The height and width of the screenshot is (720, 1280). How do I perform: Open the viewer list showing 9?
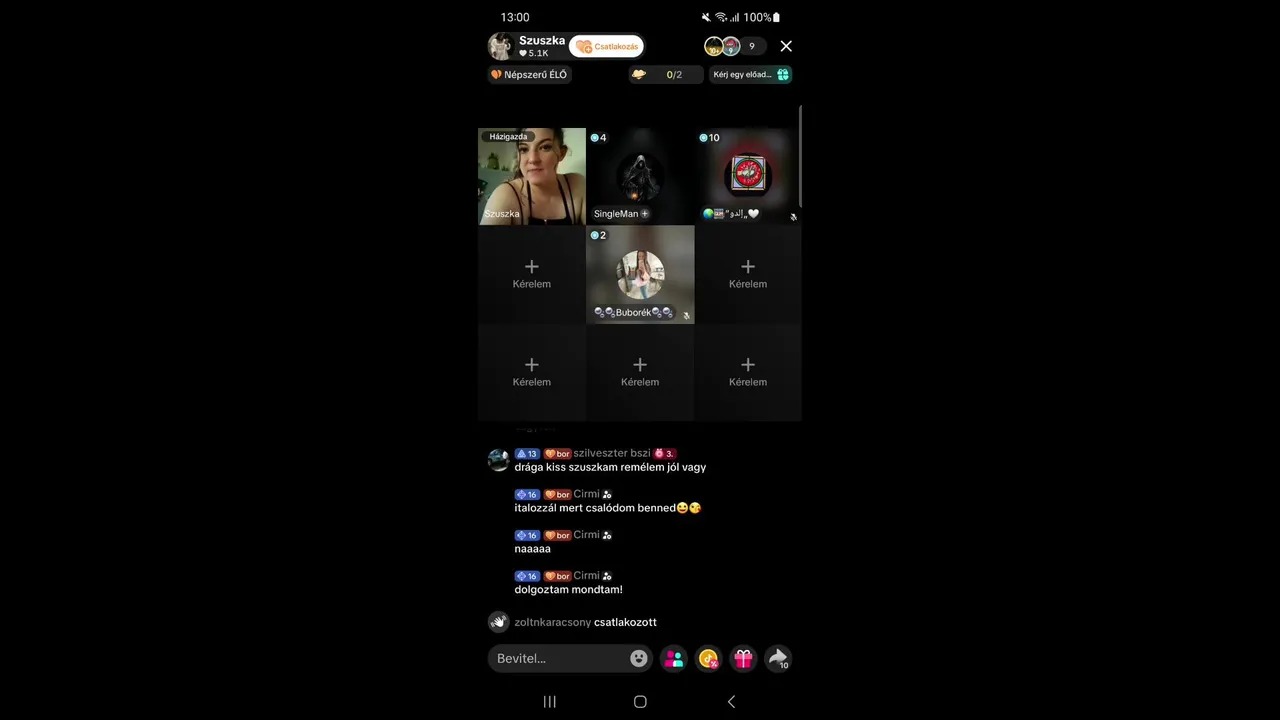click(736, 46)
